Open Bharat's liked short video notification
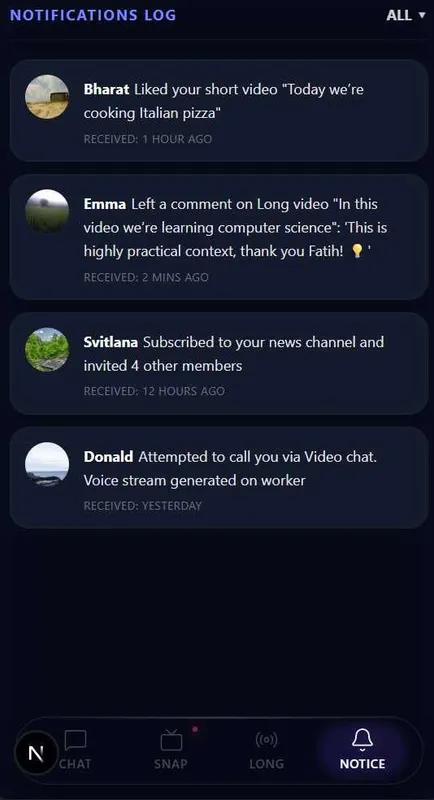 [219, 111]
